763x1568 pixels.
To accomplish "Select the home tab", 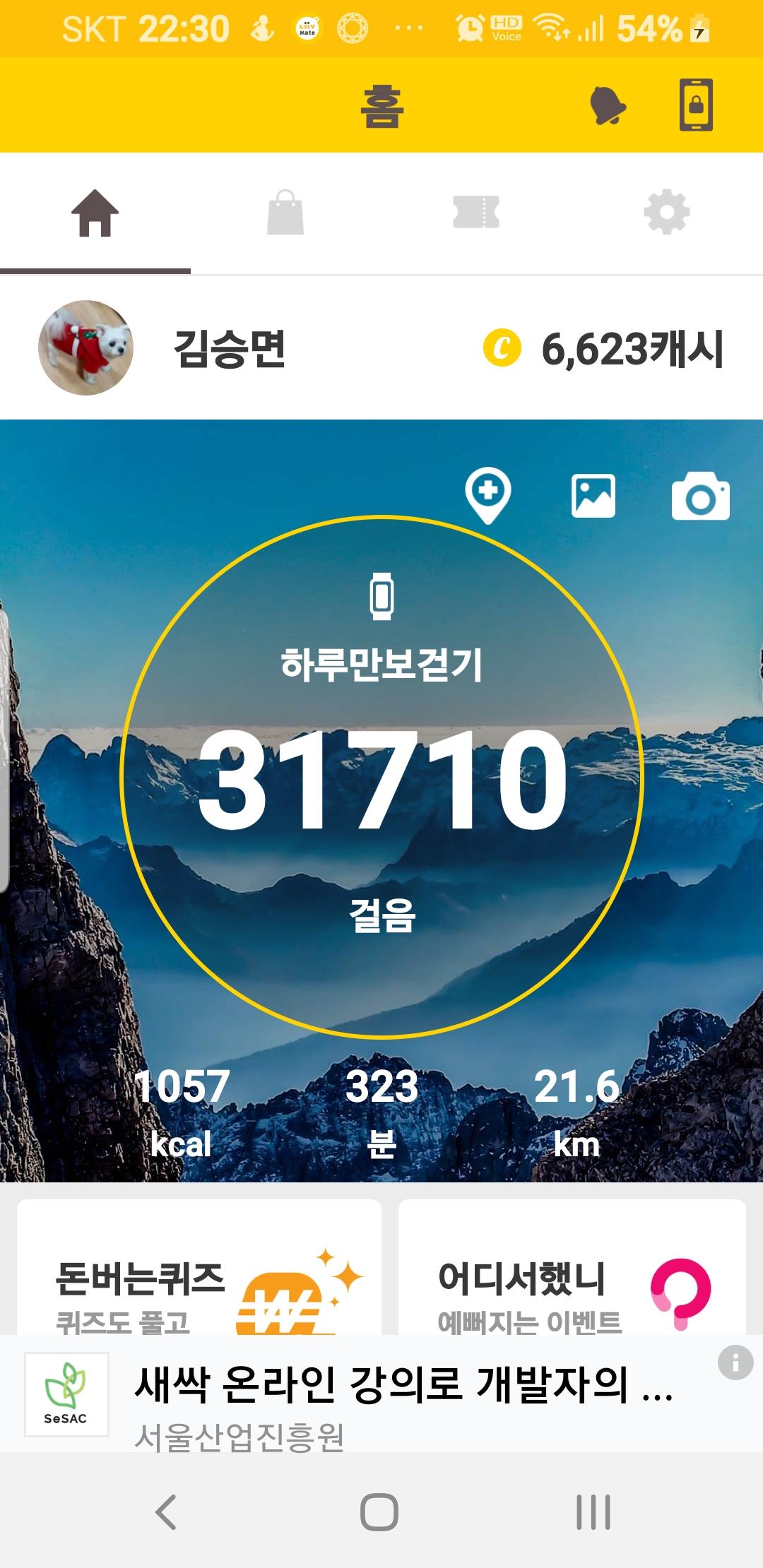I will click(x=95, y=213).
